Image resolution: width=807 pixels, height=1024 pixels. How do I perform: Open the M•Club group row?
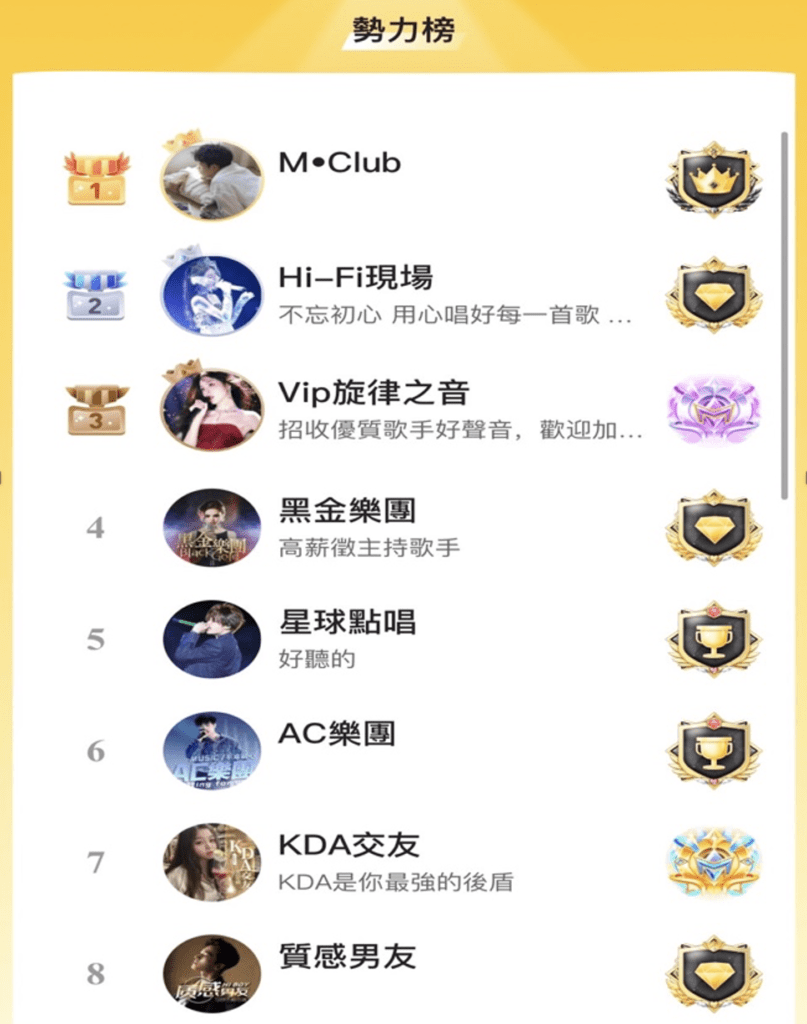340,163
